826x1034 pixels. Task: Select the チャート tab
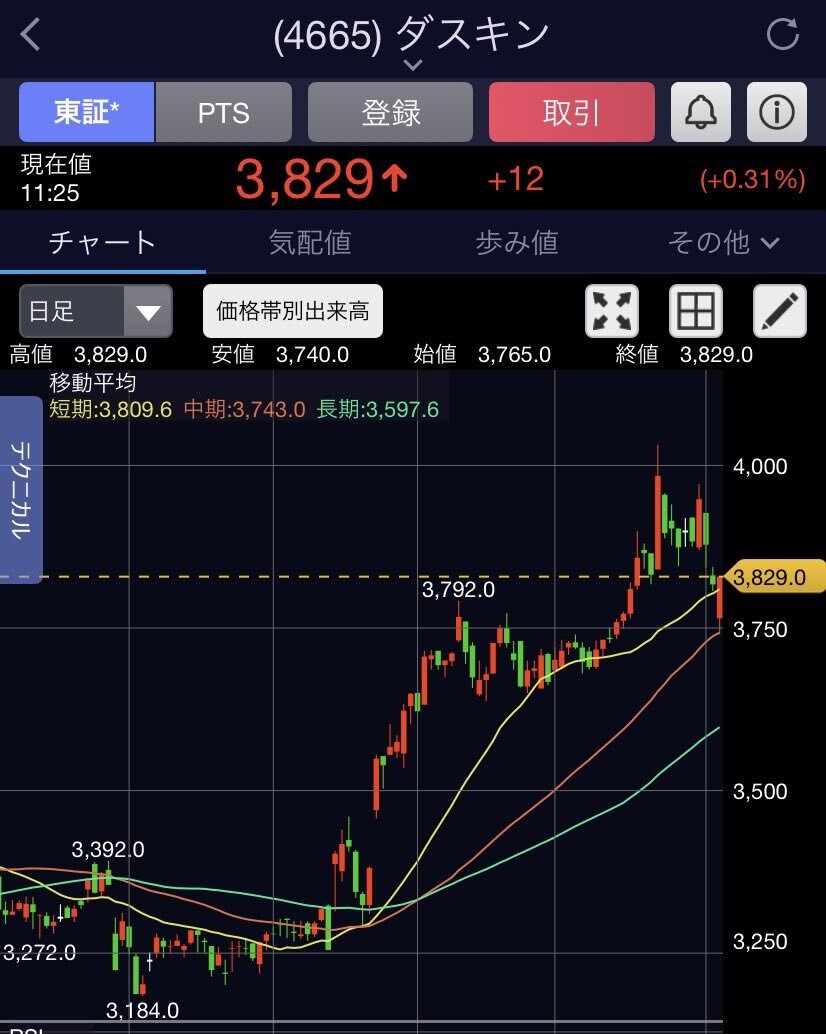(x=103, y=243)
